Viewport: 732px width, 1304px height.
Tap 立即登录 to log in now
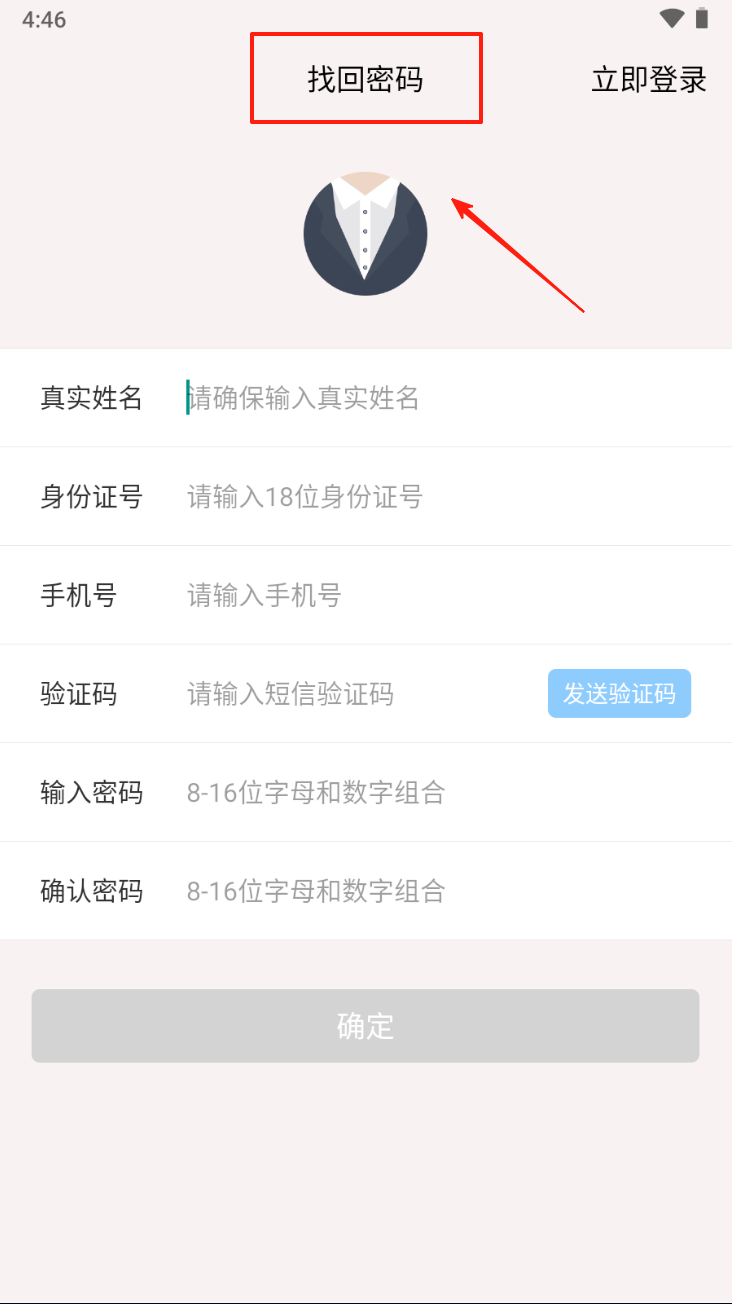(x=649, y=80)
